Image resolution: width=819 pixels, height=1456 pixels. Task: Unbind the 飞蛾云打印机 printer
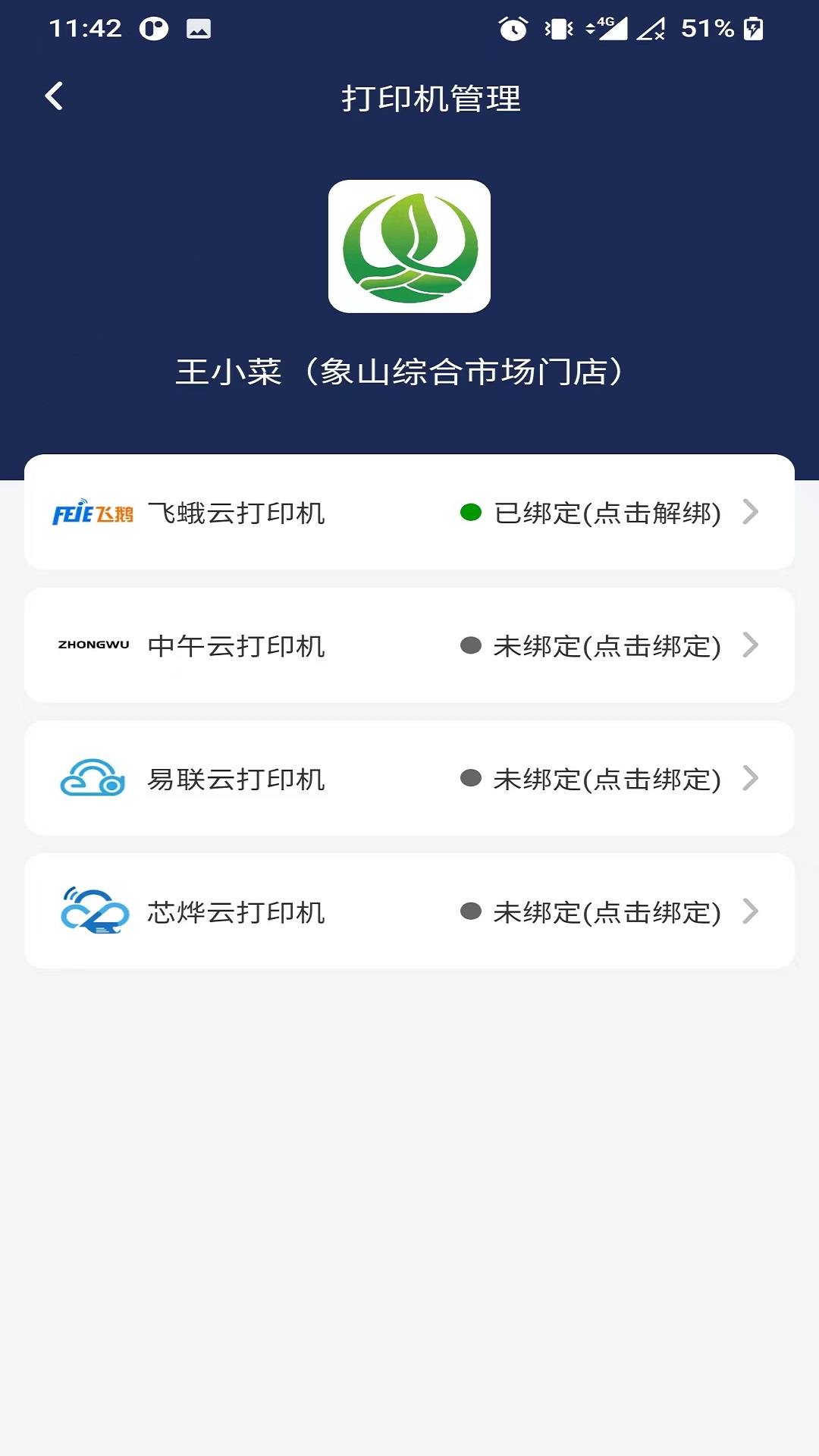(x=607, y=513)
